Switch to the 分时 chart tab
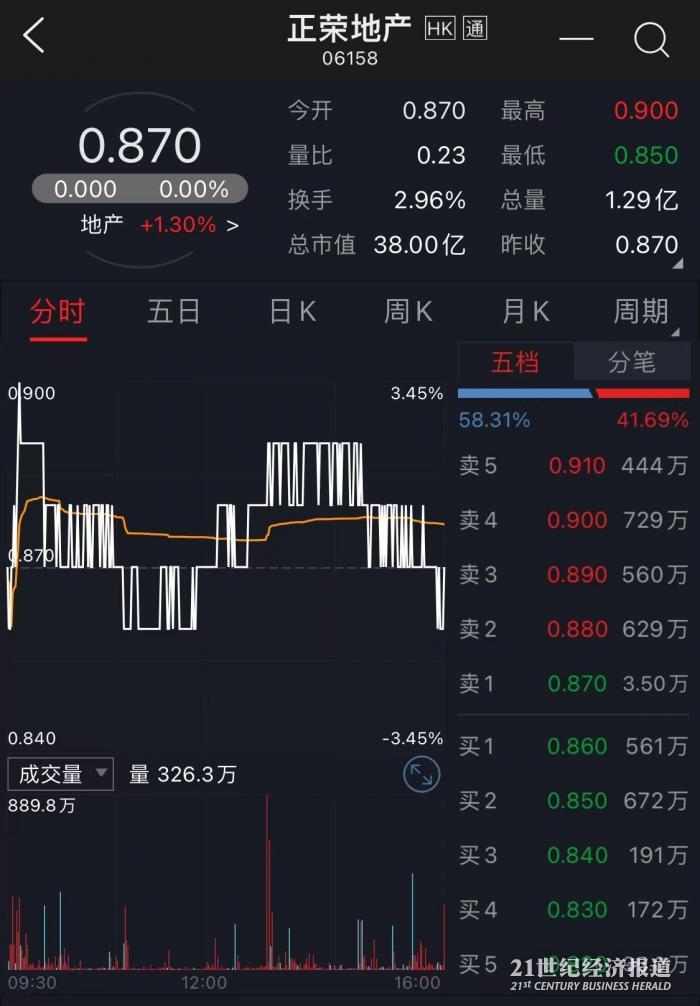Viewport: 700px width, 1006px height. [x=57, y=312]
